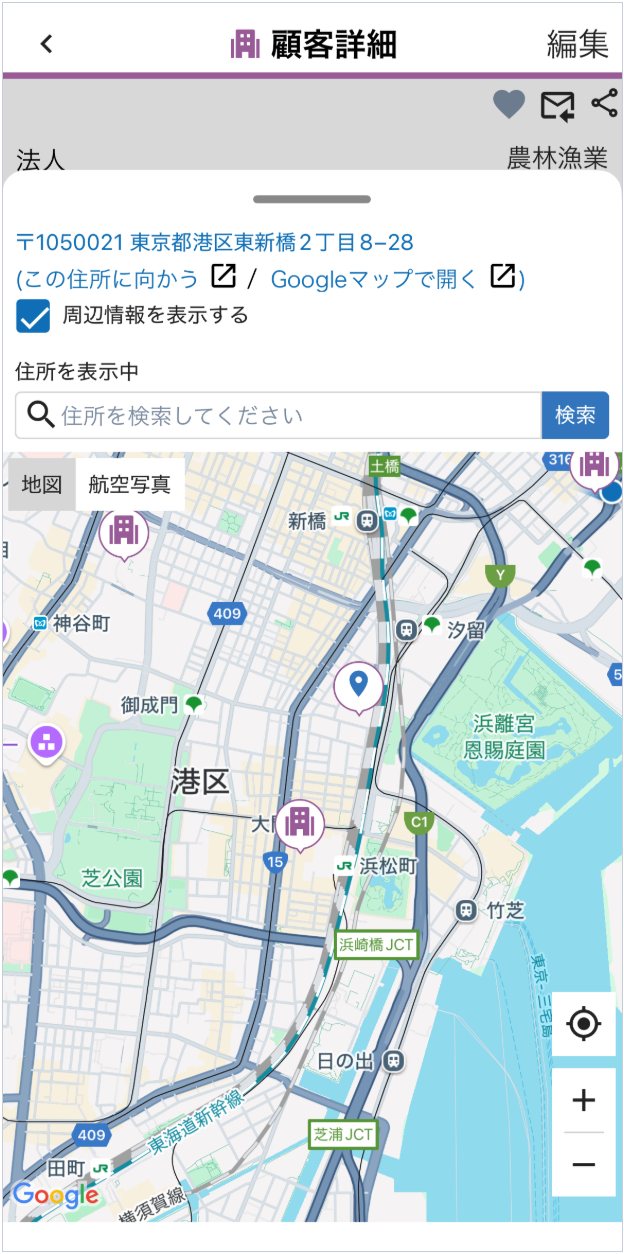Open the building marker near 大門
This screenshot has height=1254, width=624.
tap(299, 826)
